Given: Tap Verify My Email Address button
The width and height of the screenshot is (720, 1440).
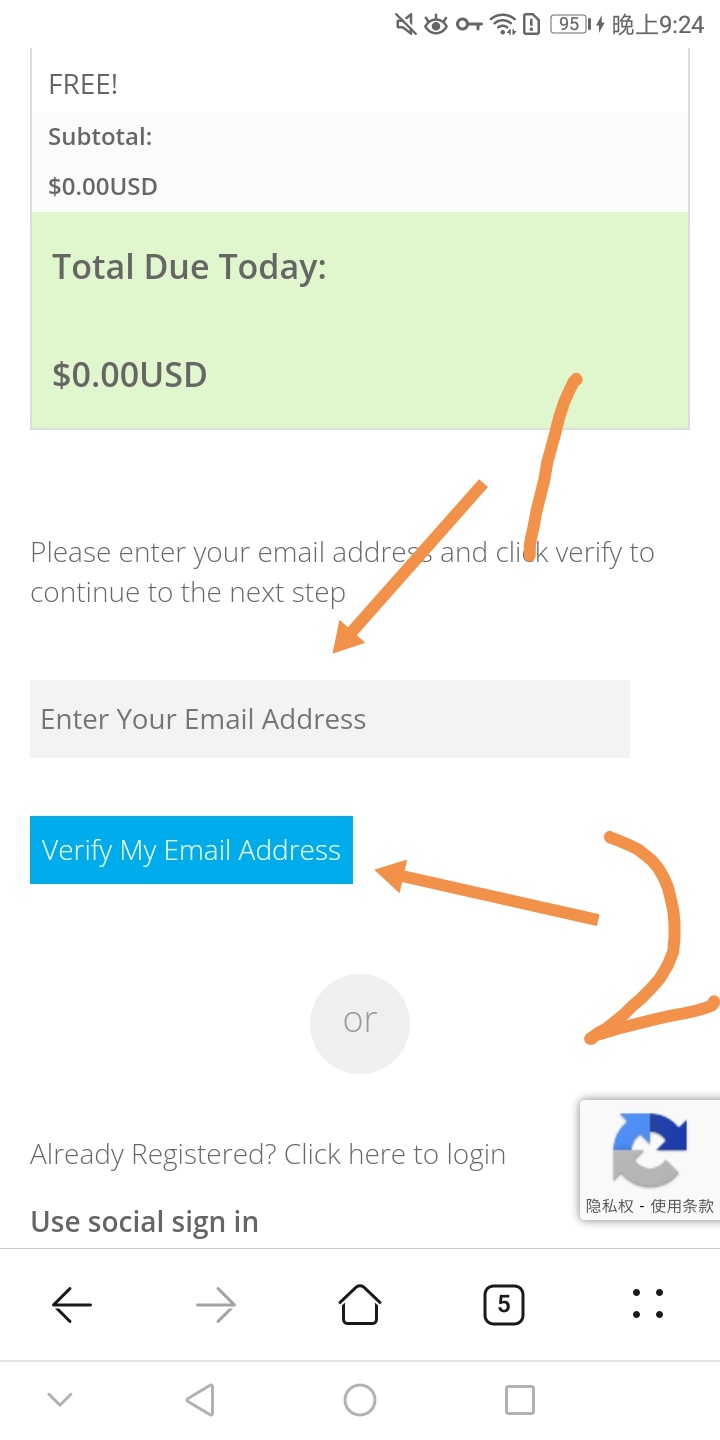Looking at the screenshot, I should [191, 851].
